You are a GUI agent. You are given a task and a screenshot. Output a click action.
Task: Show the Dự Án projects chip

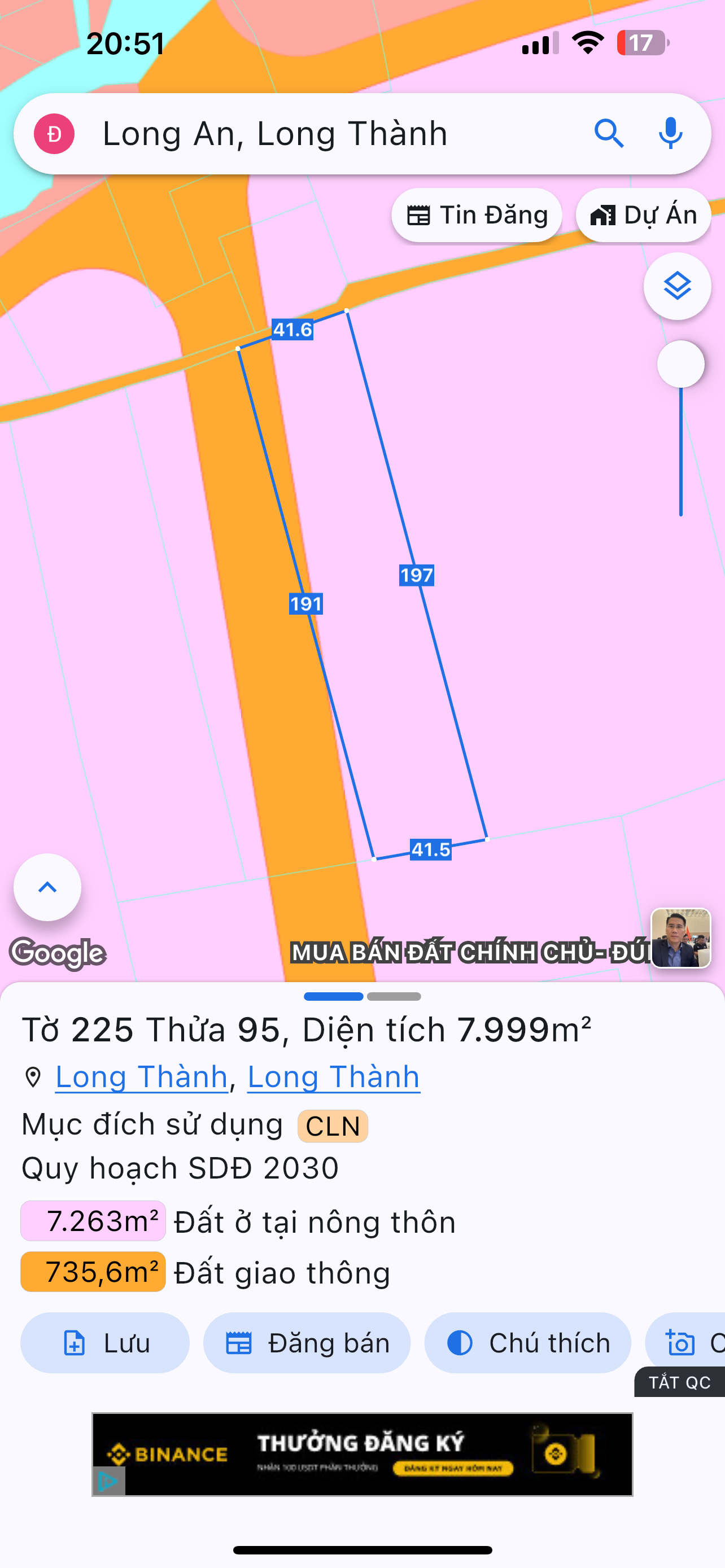(644, 216)
